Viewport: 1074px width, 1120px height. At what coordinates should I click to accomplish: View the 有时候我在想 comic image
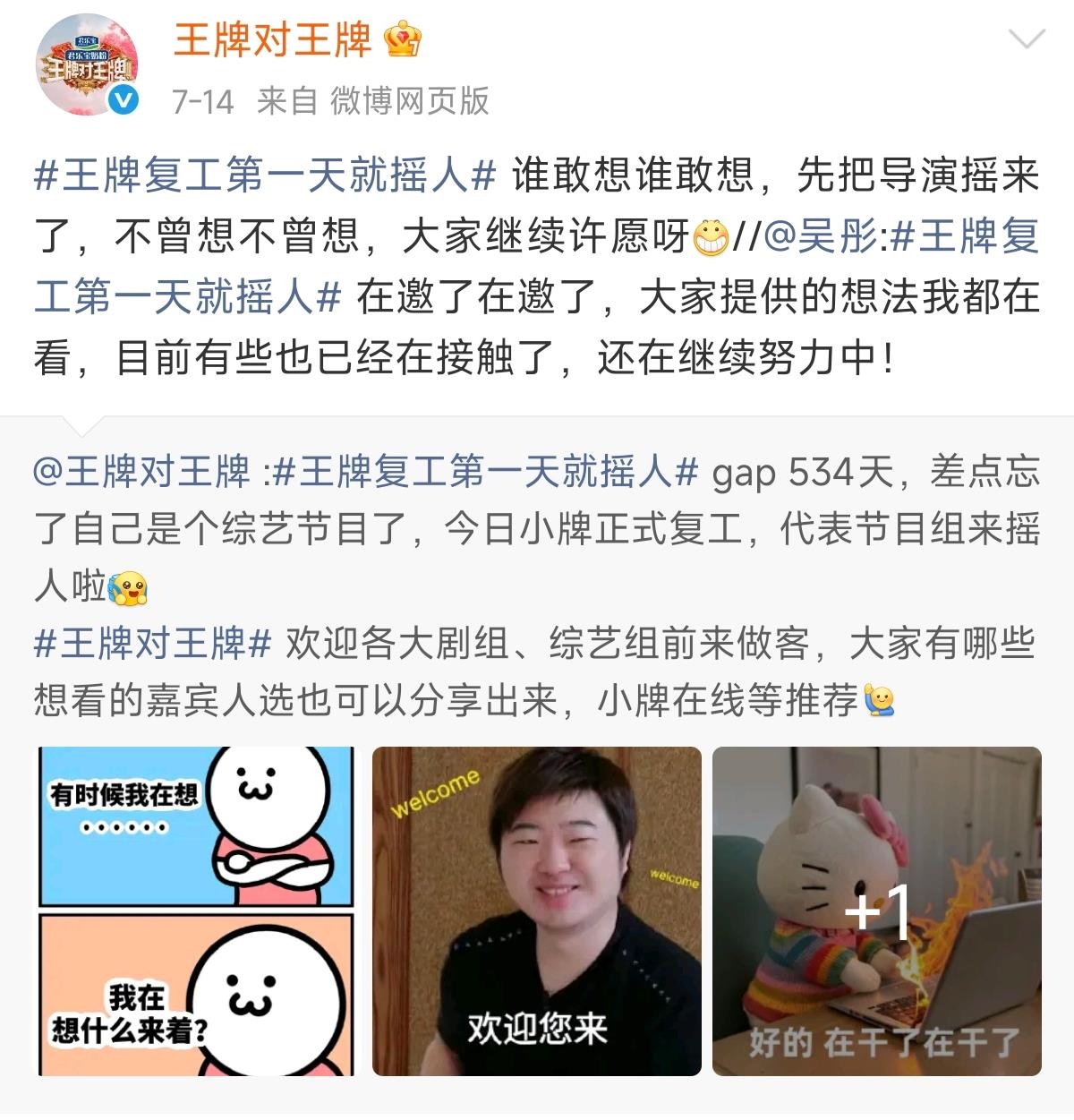(196, 911)
